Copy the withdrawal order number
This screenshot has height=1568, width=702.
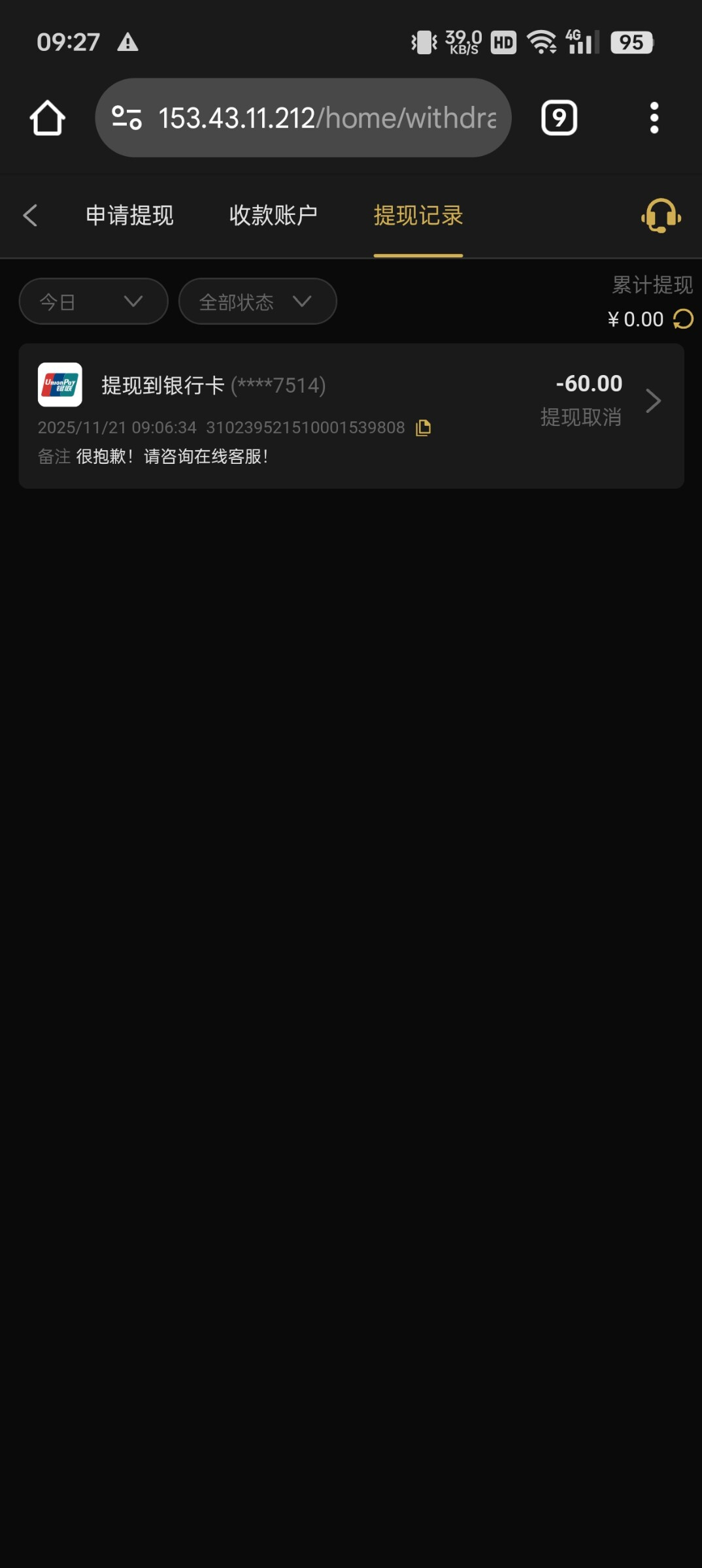[x=424, y=427]
